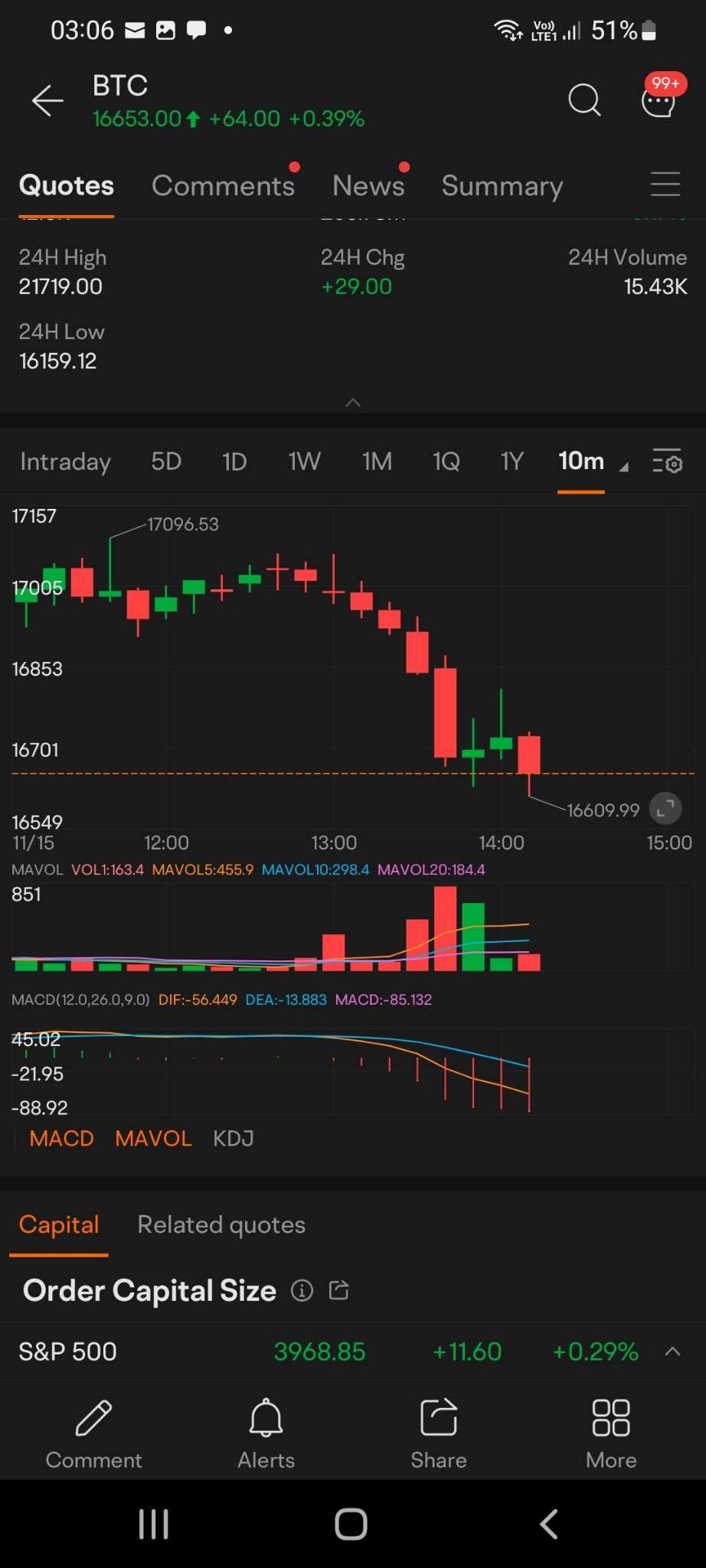This screenshot has height=1568, width=706.
Task: Go back using the top-left arrow
Action: [x=47, y=101]
